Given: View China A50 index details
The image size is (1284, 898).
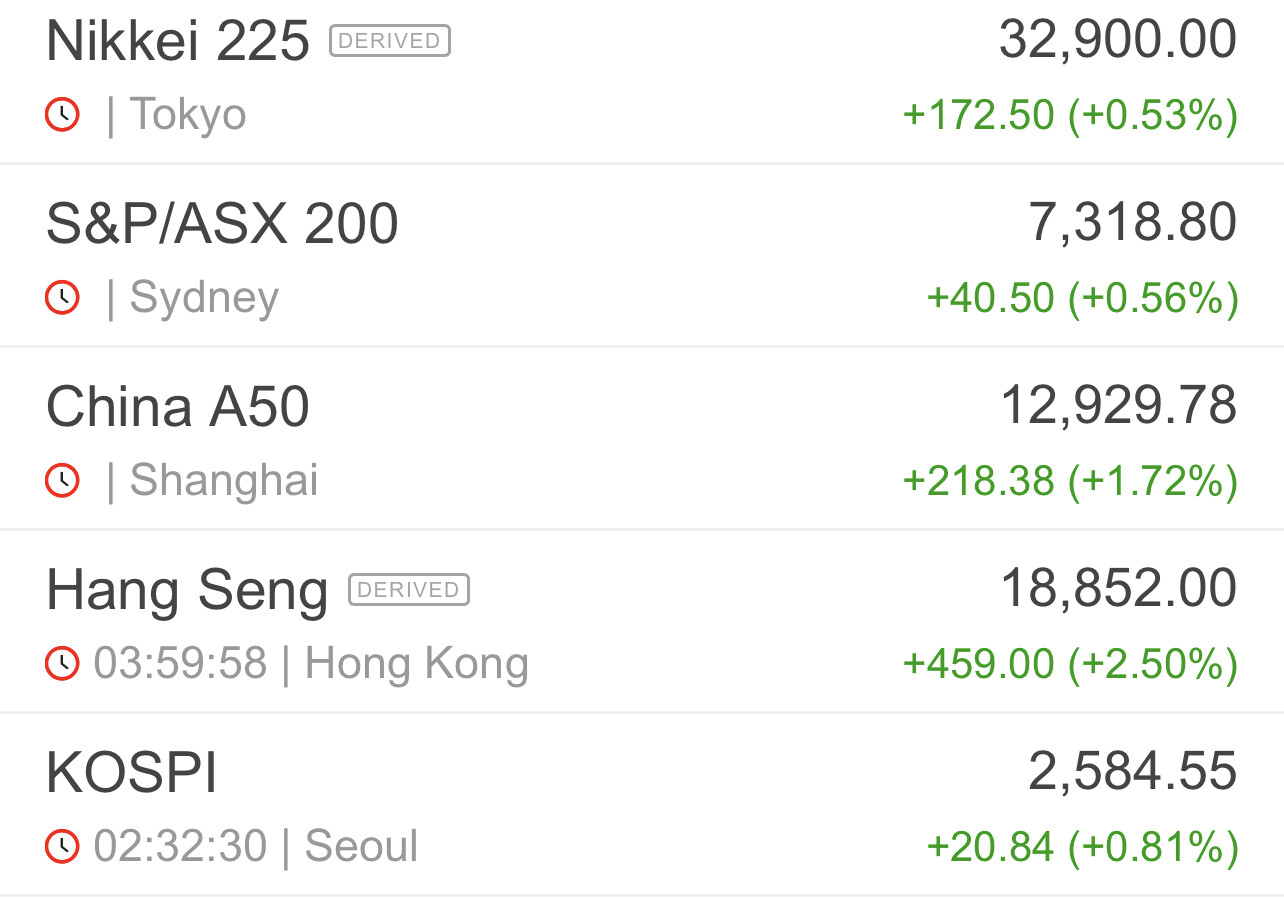Looking at the screenshot, I should point(178,408).
